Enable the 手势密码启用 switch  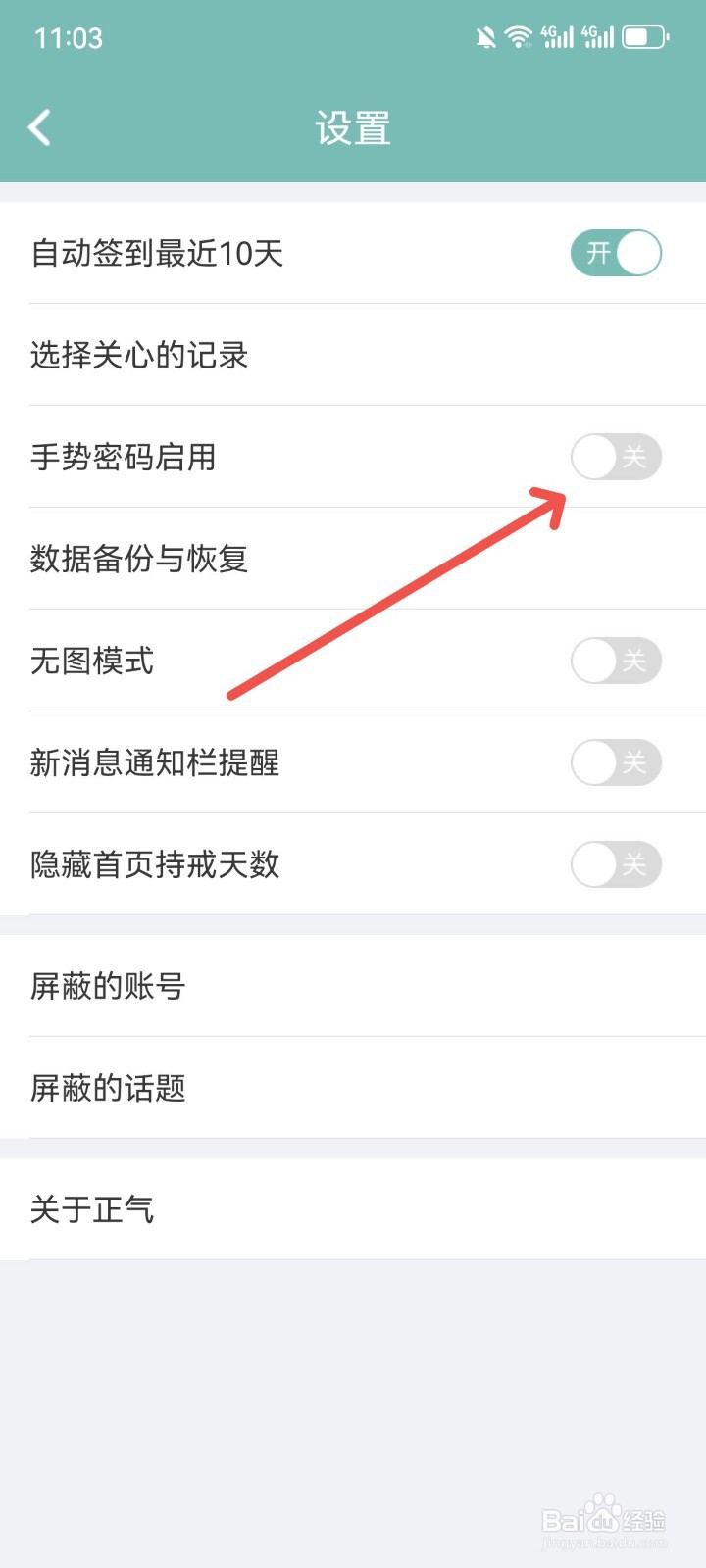tap(616, 458)
